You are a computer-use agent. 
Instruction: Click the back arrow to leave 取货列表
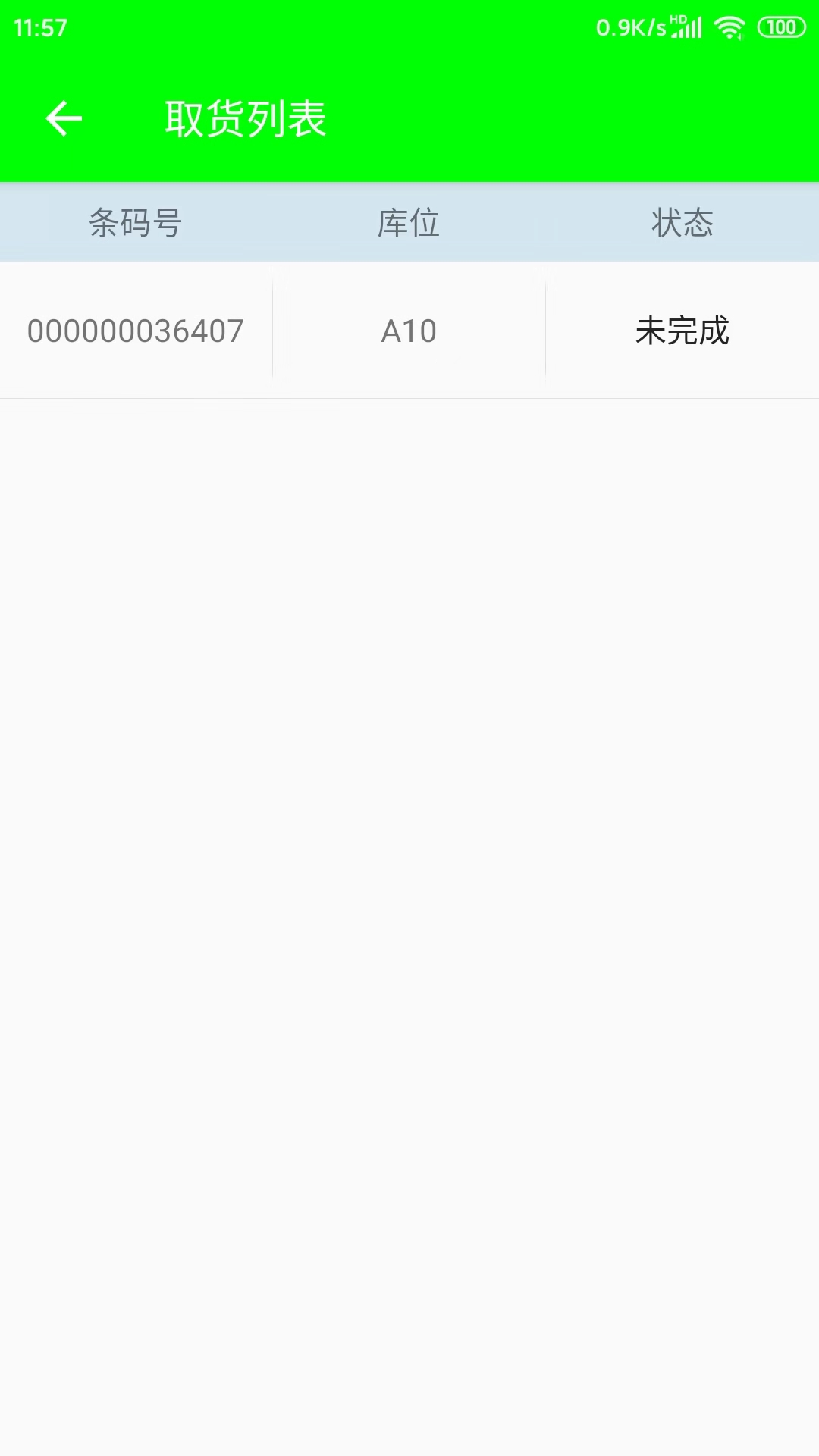coord(64,119)
